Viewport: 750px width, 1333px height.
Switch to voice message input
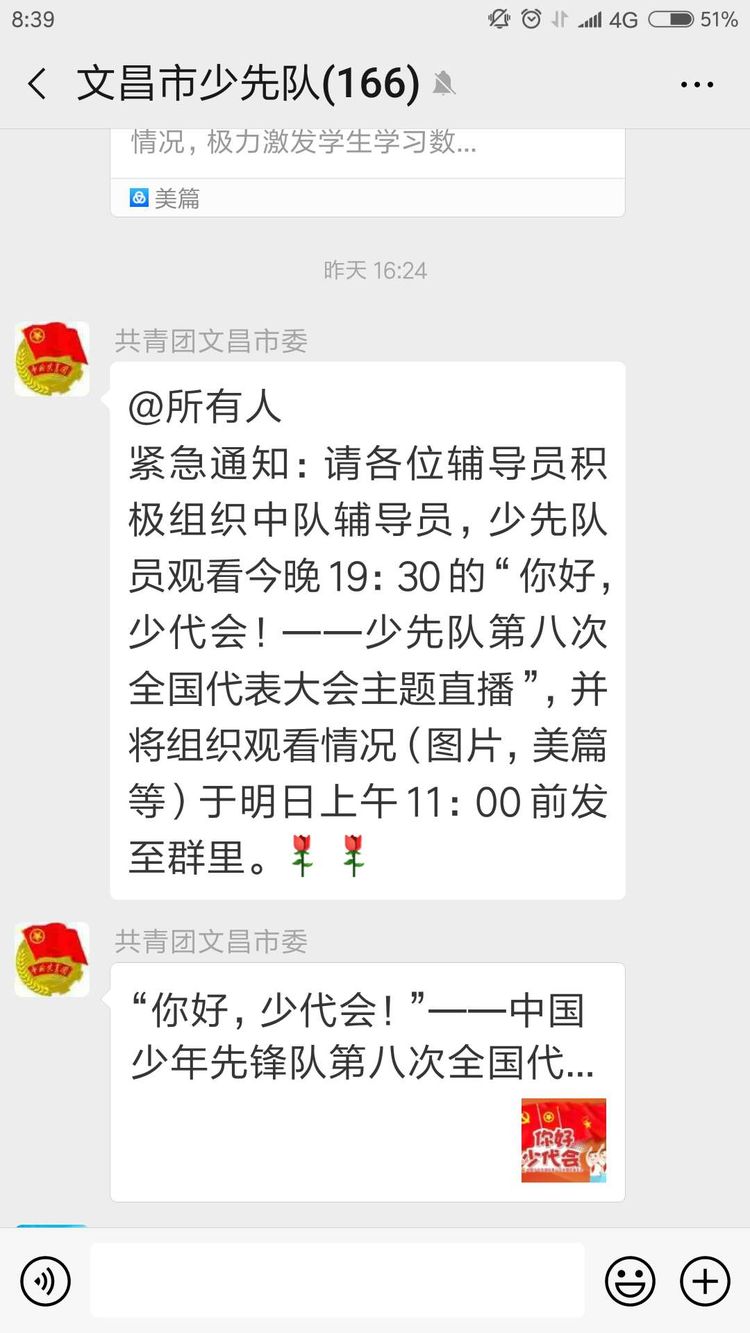tap(45, 1281)
